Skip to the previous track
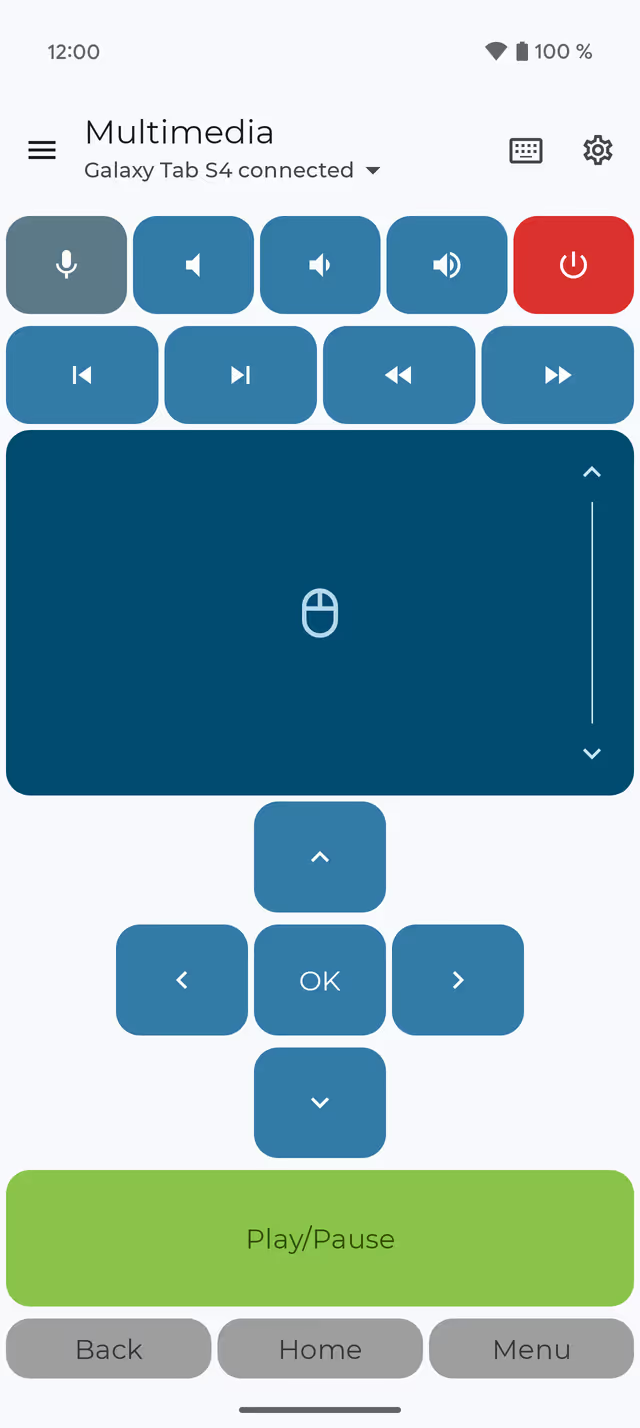640x1428 pixels. pos(82,375)
